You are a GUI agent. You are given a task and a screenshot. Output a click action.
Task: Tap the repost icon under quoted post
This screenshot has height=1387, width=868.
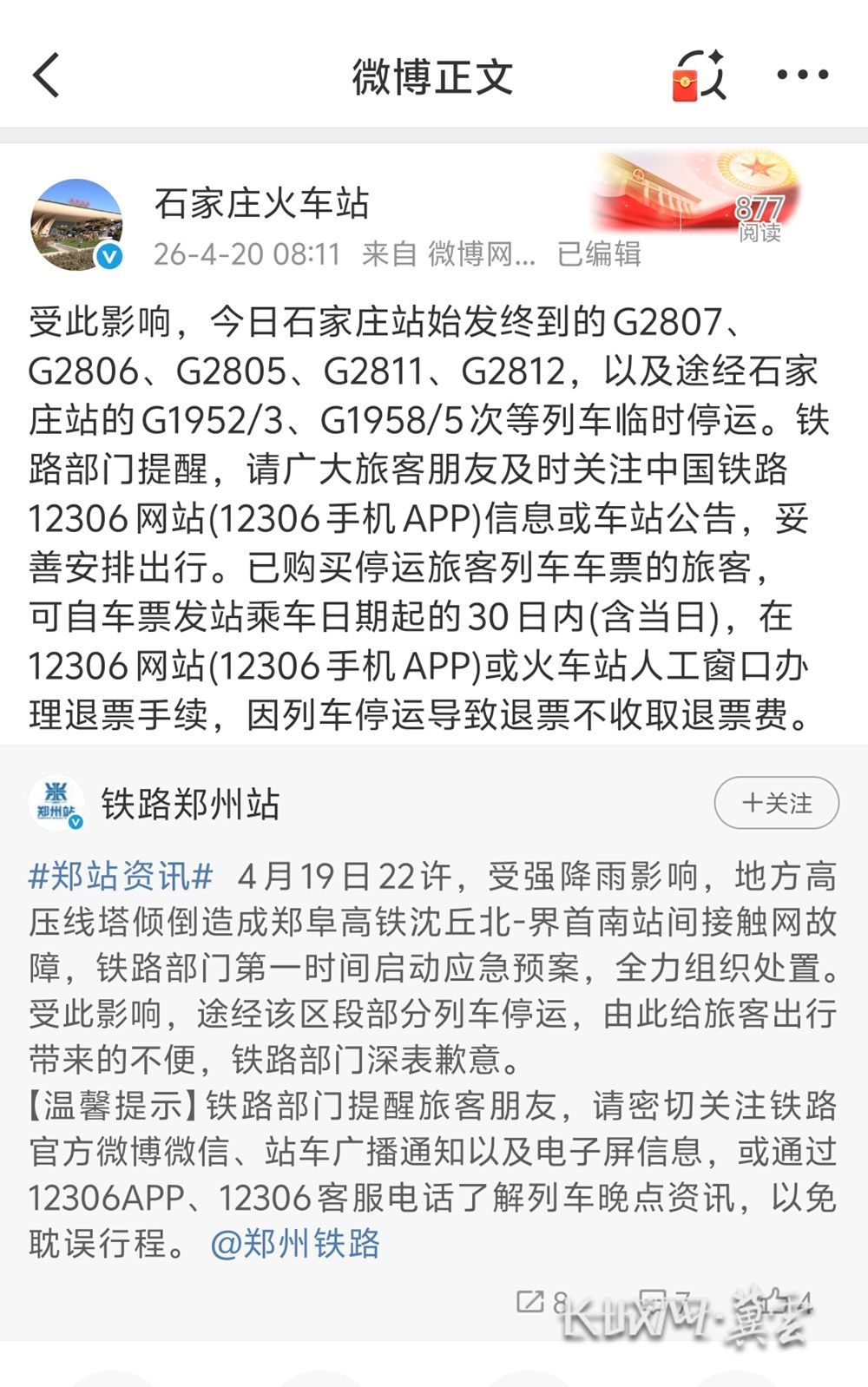pos(530,1300)
